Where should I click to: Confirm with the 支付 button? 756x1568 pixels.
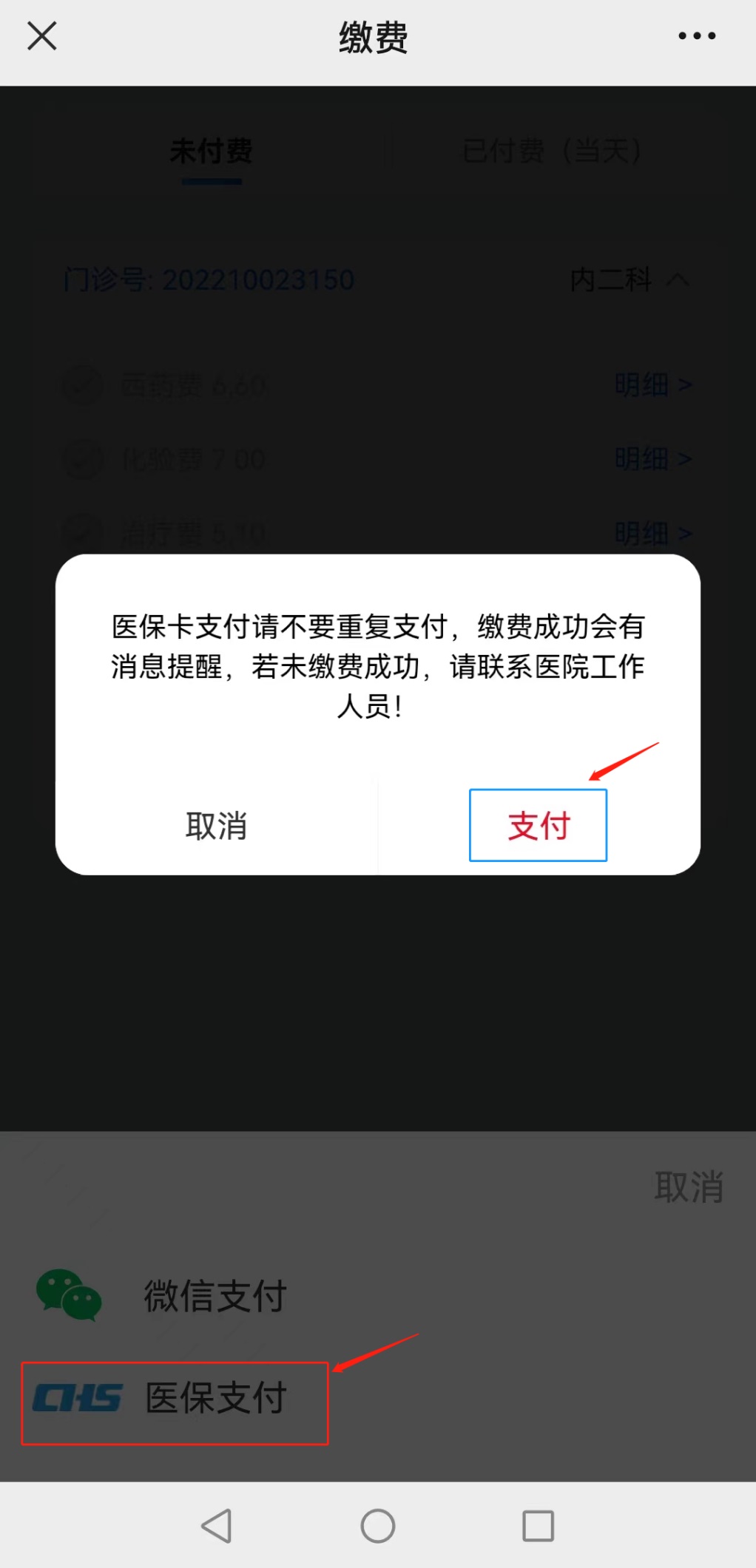(538, 825)
